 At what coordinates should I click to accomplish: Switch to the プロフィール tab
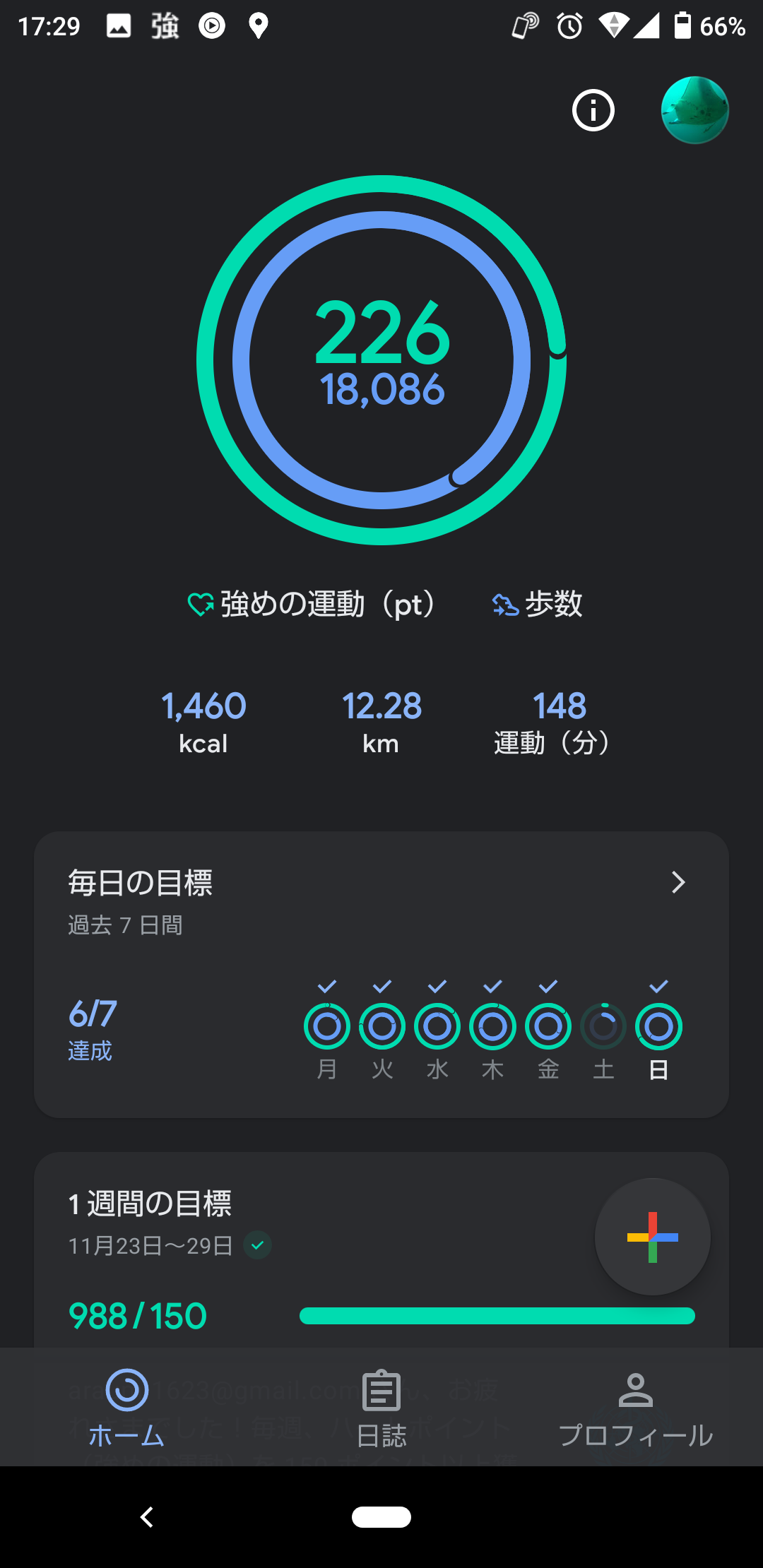click(x=636, y=1407)
